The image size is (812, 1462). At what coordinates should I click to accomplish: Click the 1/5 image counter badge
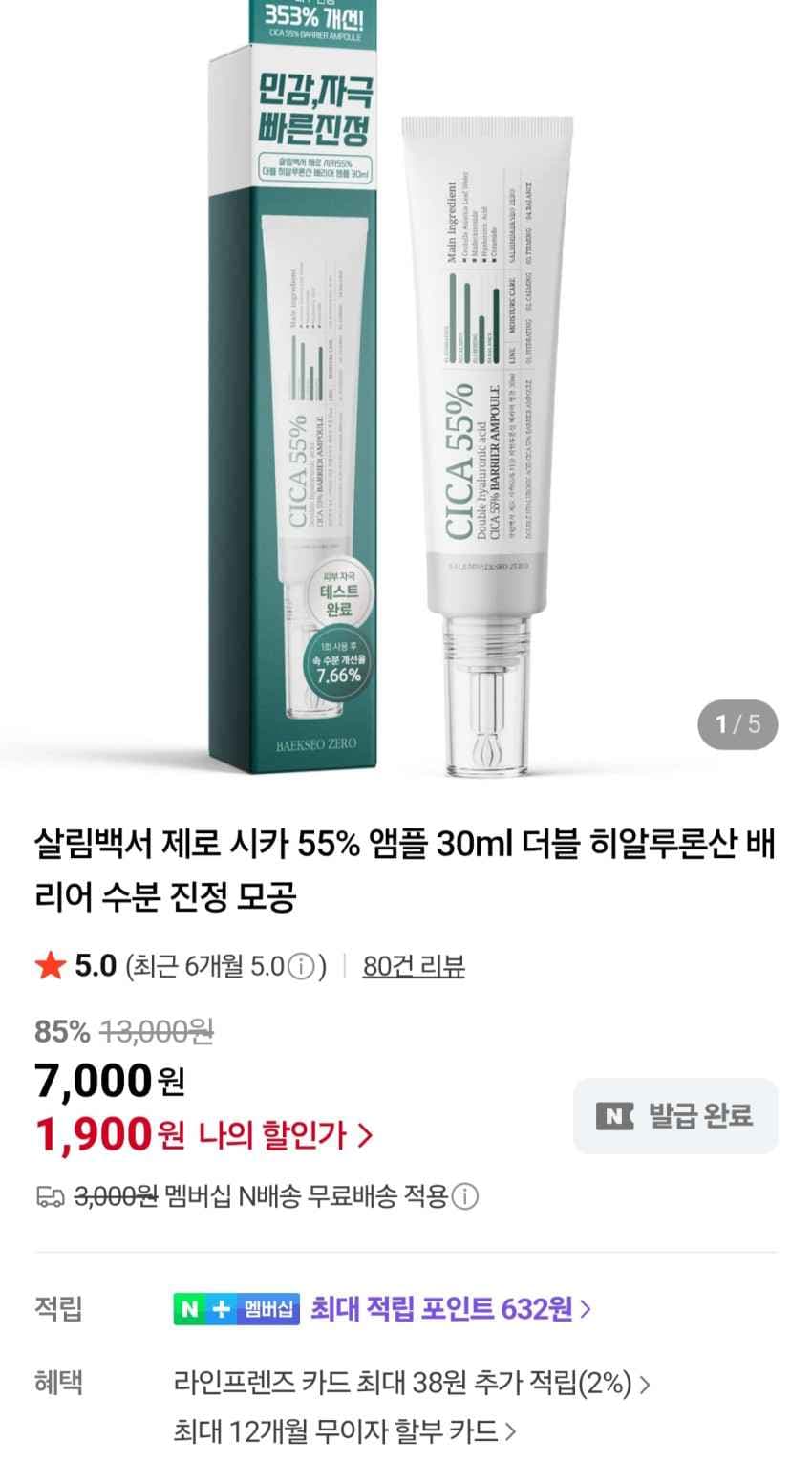point(737,724)
